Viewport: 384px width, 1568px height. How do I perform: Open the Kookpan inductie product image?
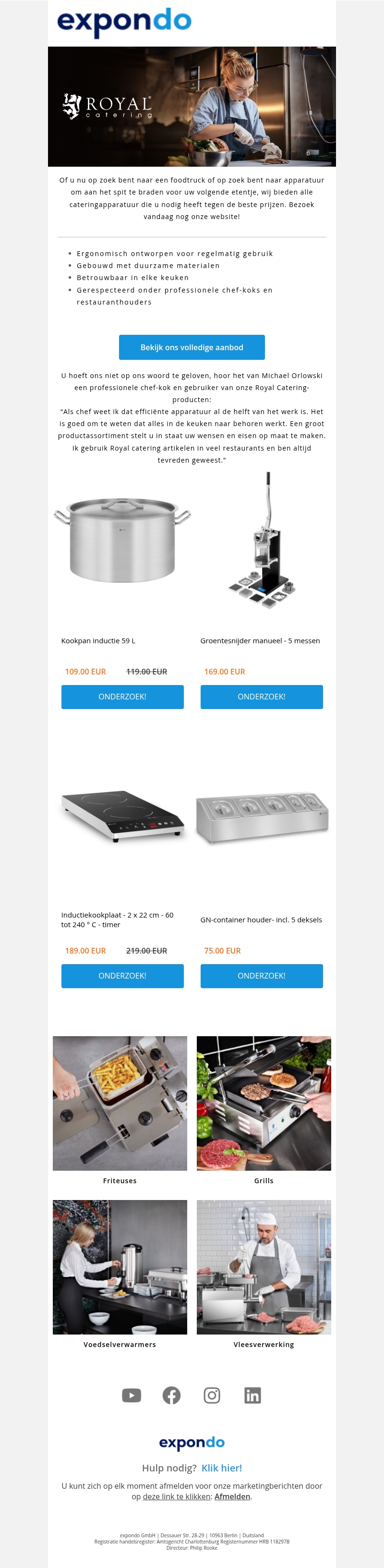pos(122,540)
